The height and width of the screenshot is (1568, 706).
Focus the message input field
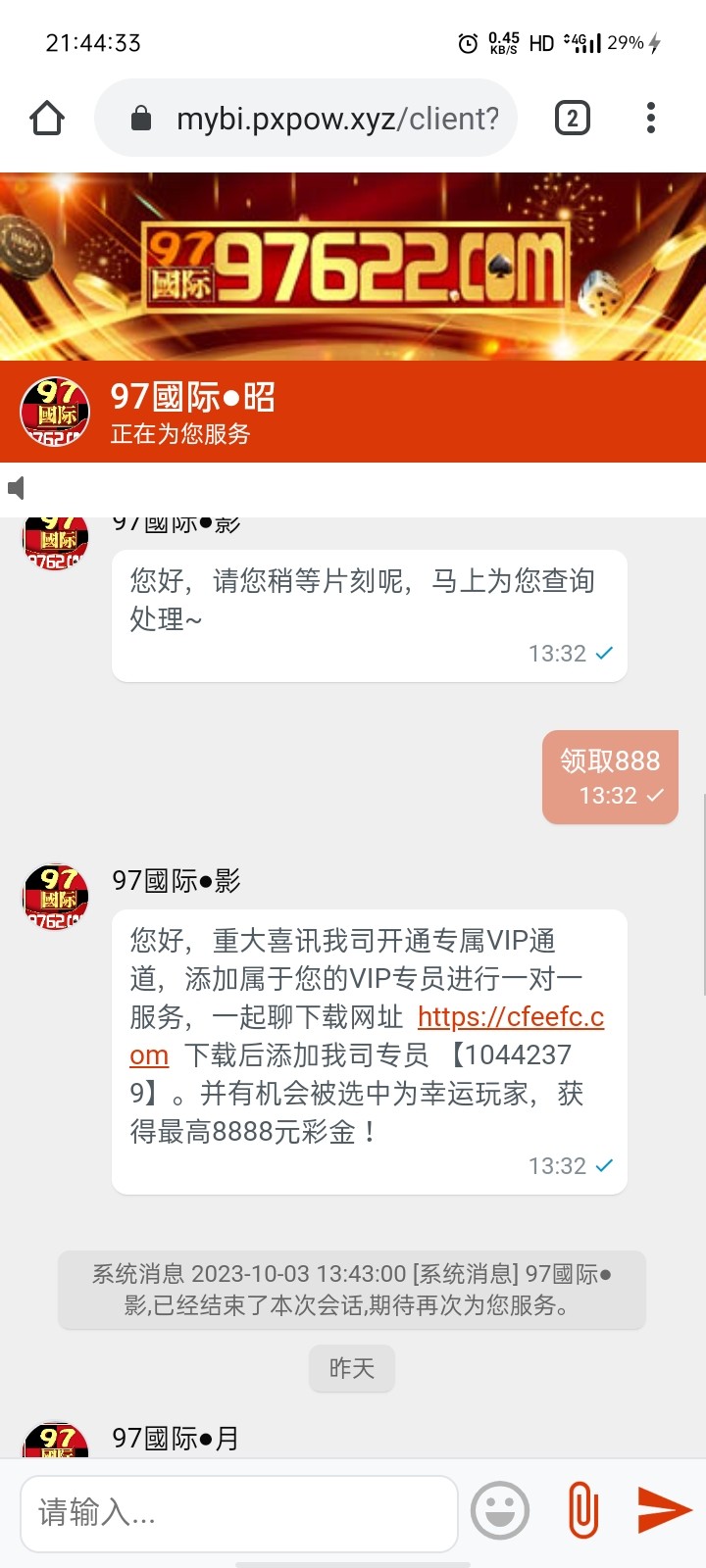point(238,1512)
